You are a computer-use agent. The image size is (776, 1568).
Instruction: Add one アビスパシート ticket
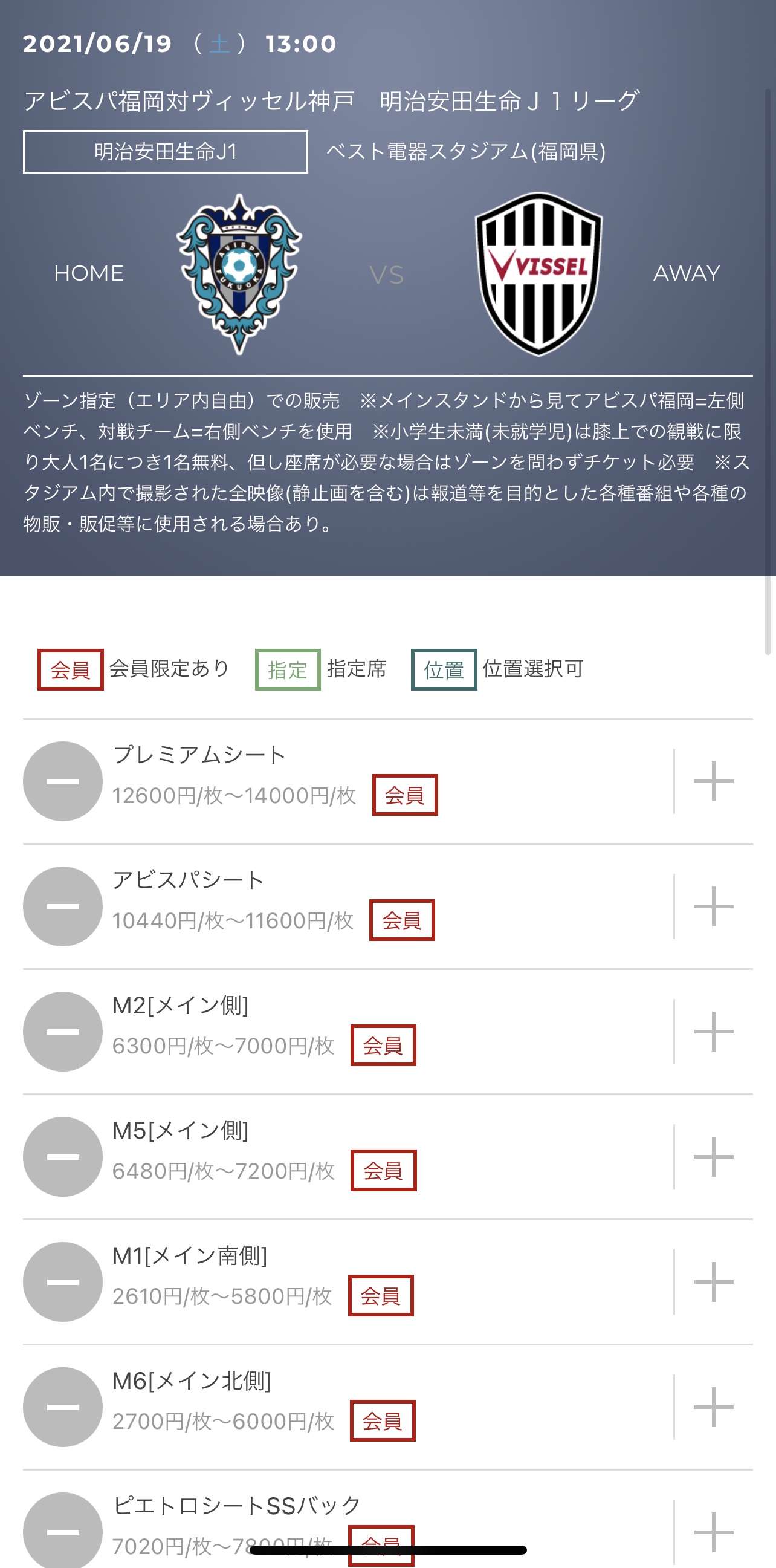(x=713, y=906)
